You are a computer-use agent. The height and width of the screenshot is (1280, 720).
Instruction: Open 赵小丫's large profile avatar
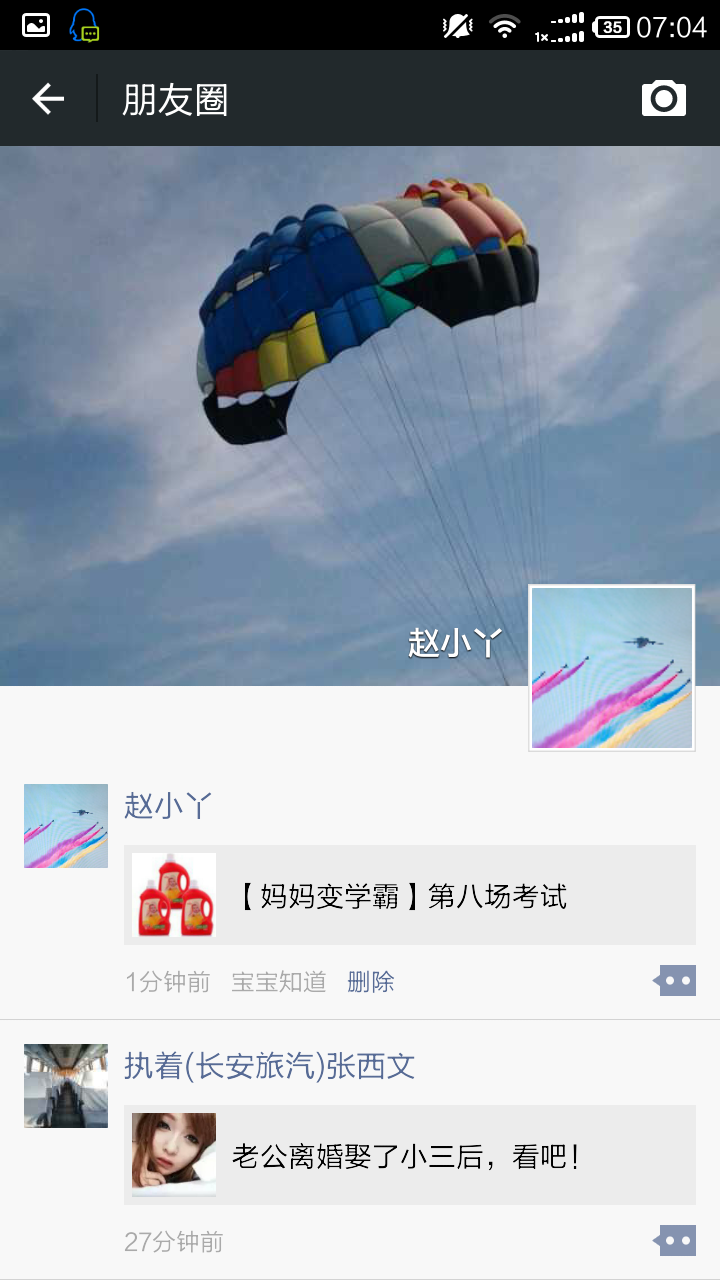(611, 667)
